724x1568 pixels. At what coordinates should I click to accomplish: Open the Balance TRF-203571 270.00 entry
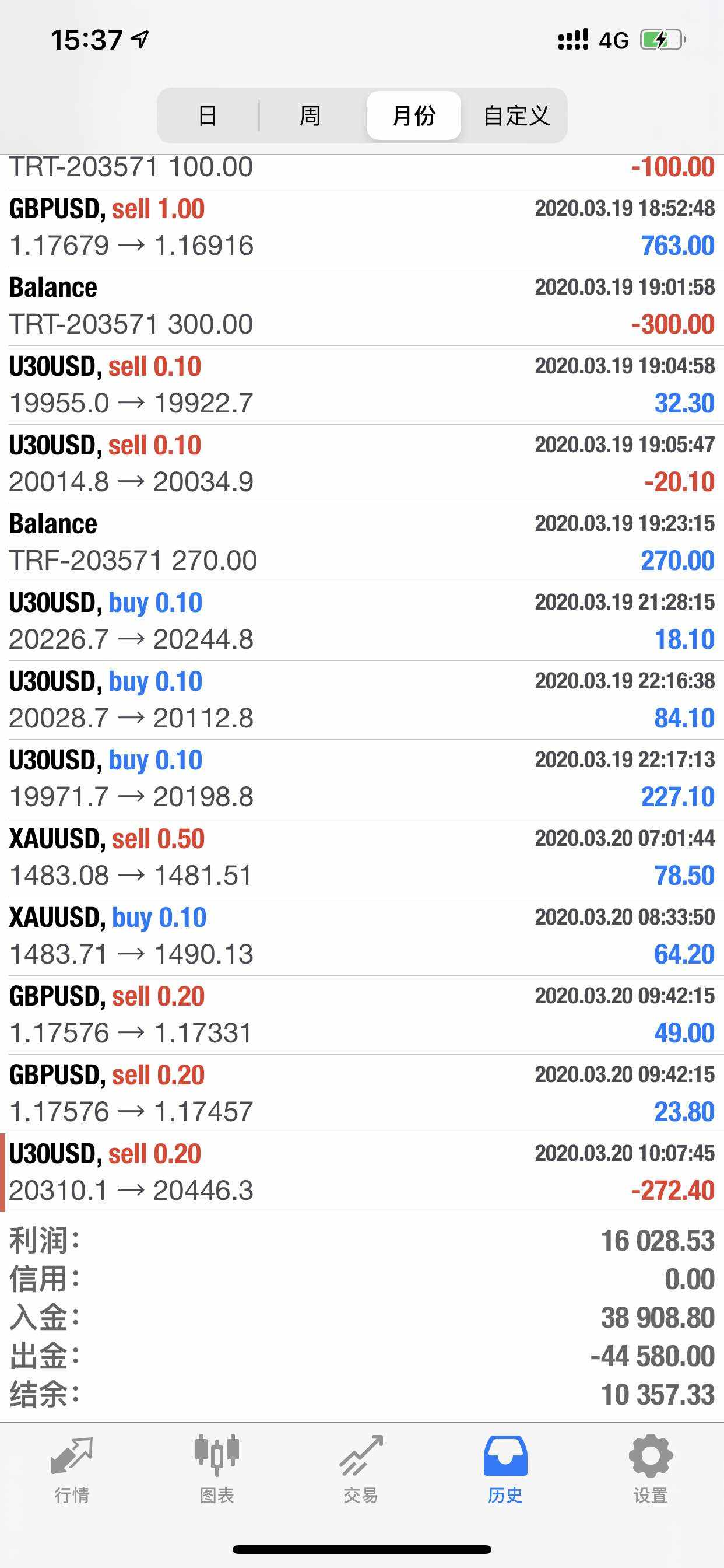click(x=362, y=542)
